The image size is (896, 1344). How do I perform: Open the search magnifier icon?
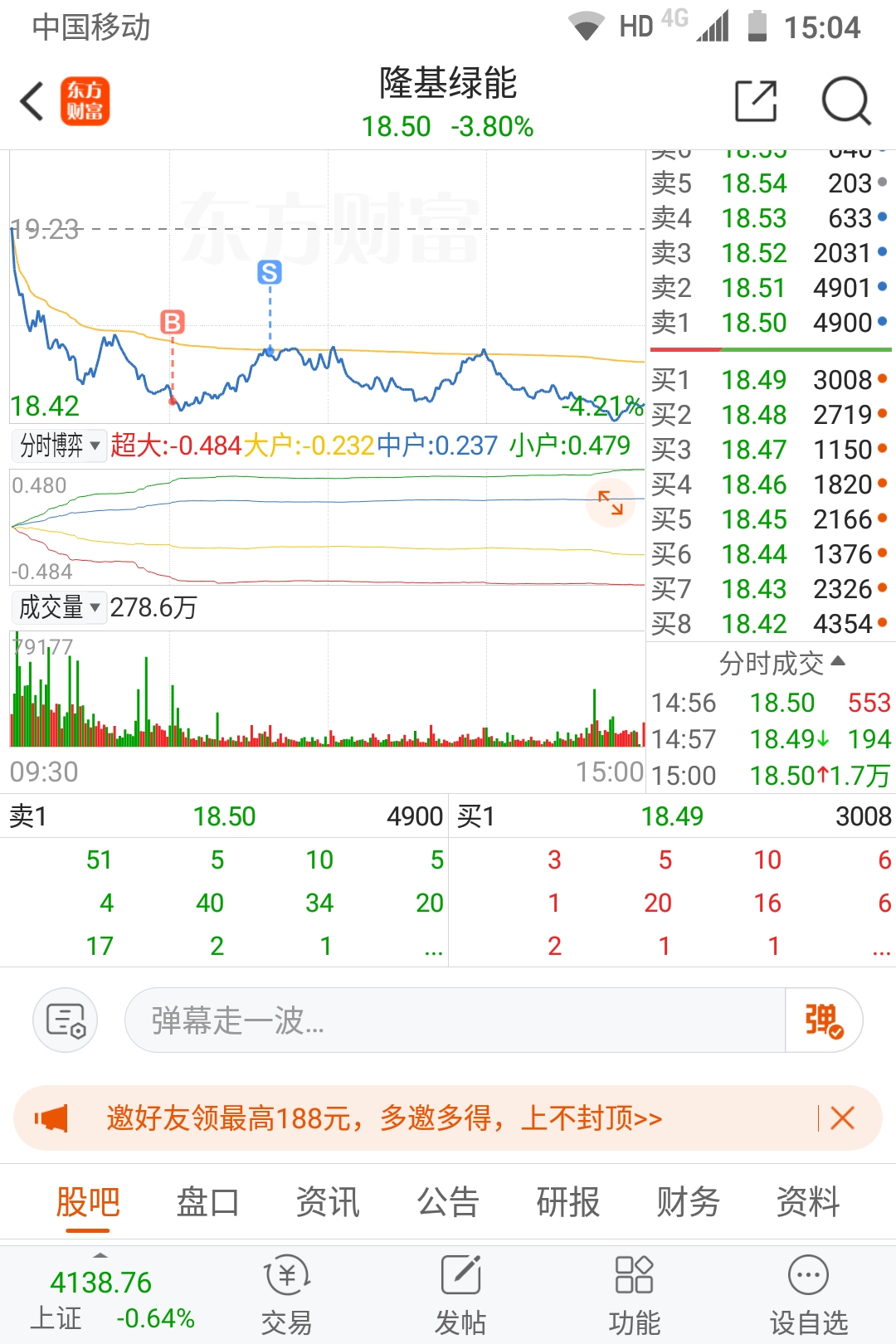pyautogui.click(x=845, y=102)
